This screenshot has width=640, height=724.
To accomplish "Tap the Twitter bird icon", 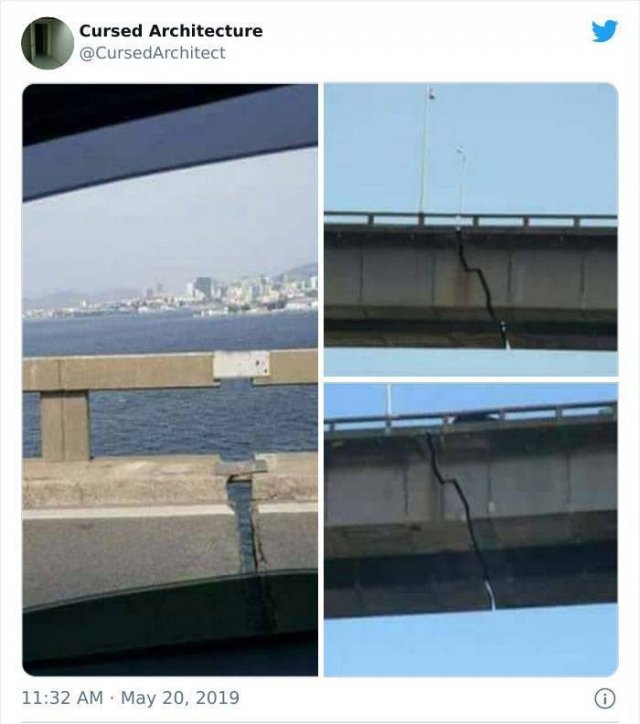I will (604, 31).
